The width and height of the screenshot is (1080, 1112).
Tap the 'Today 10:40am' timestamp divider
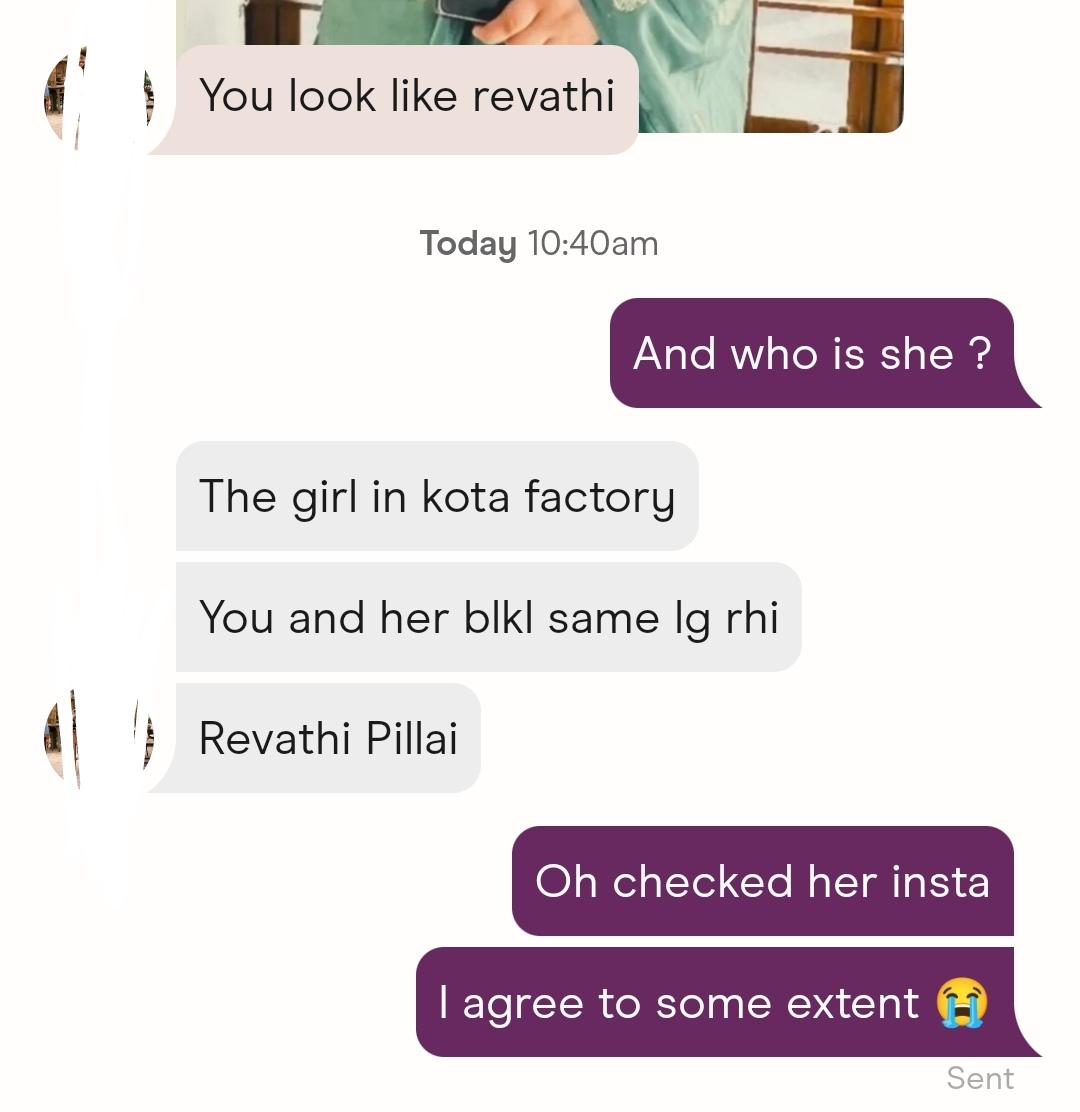point(538,242)
